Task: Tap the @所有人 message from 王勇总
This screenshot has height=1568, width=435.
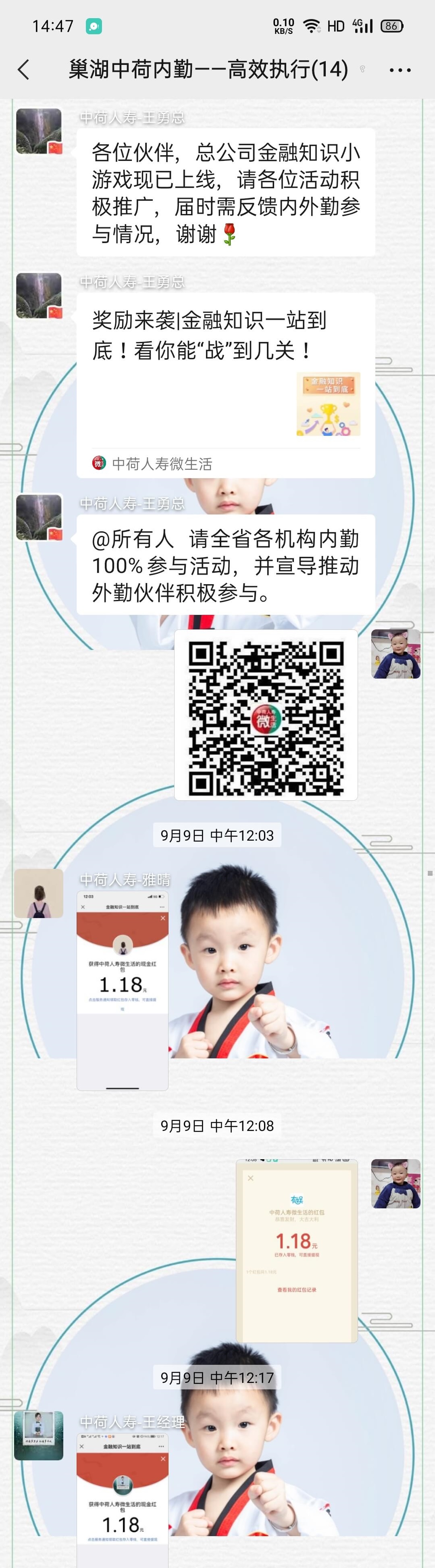Action: click(226, 565)
